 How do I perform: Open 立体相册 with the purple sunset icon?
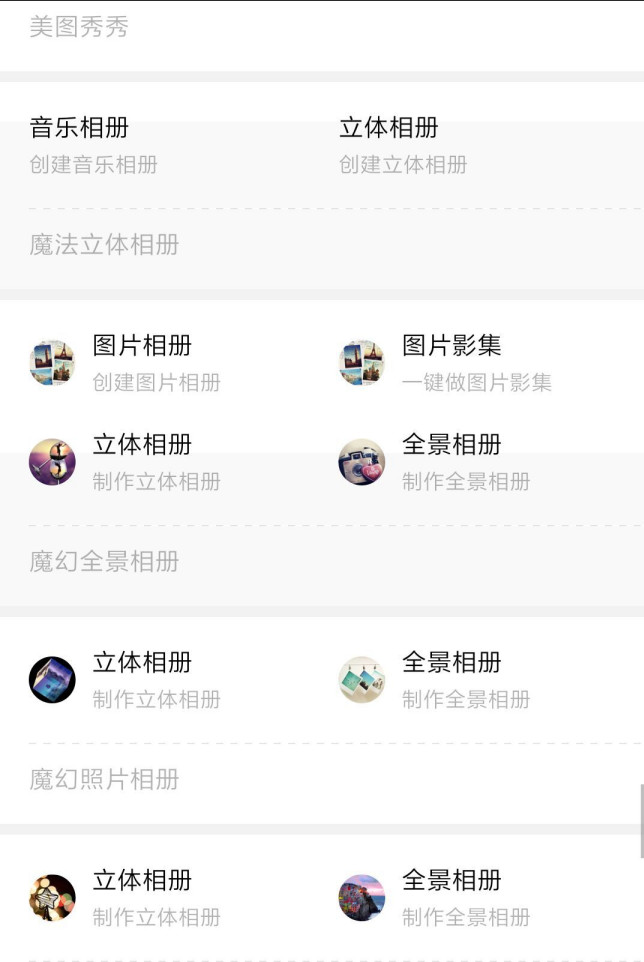[141, 446]
